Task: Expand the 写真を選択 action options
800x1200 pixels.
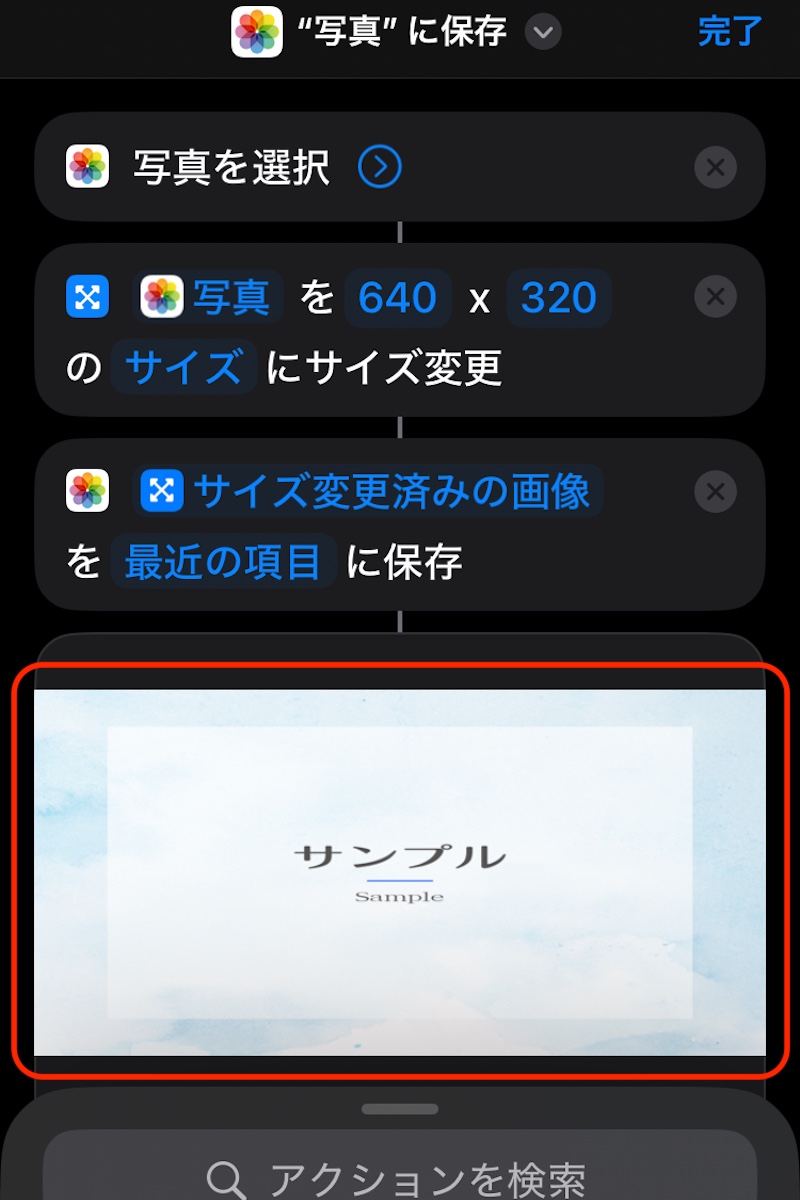Action: 380,167
